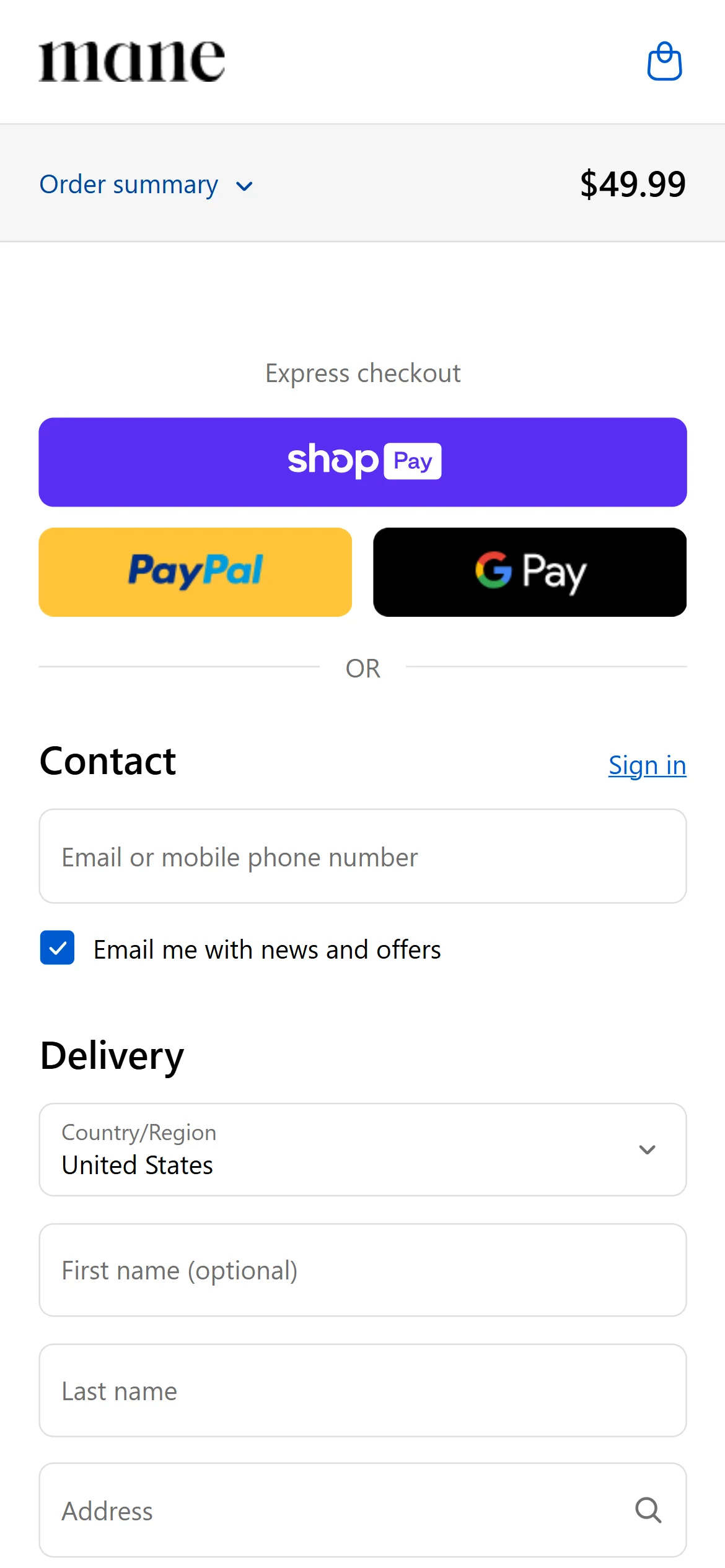
Task: Pay using PayPal express checkout
Action: coord(195,572)
